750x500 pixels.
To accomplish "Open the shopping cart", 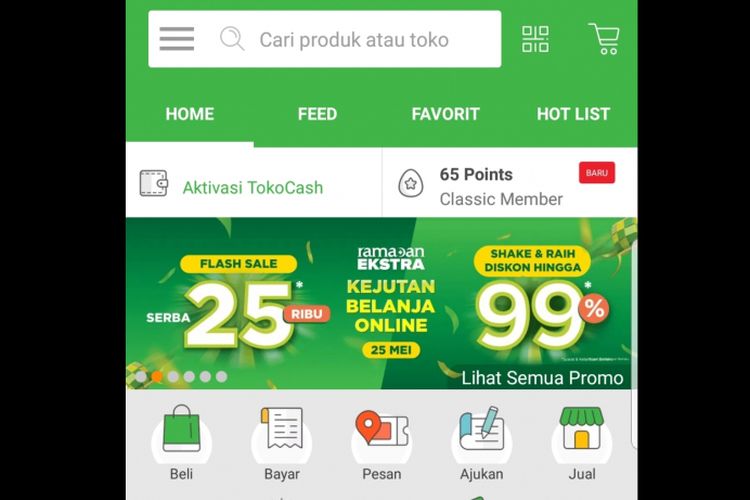I will coord(603,39).
